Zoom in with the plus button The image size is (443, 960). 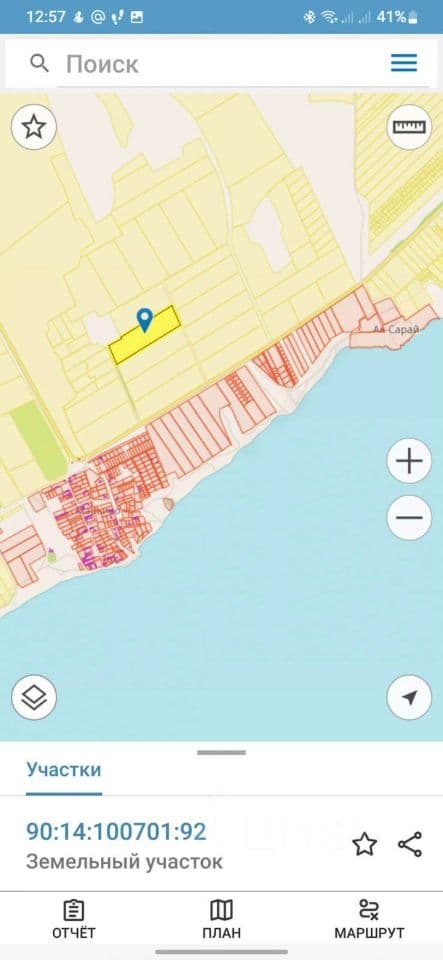pos(409,462)
